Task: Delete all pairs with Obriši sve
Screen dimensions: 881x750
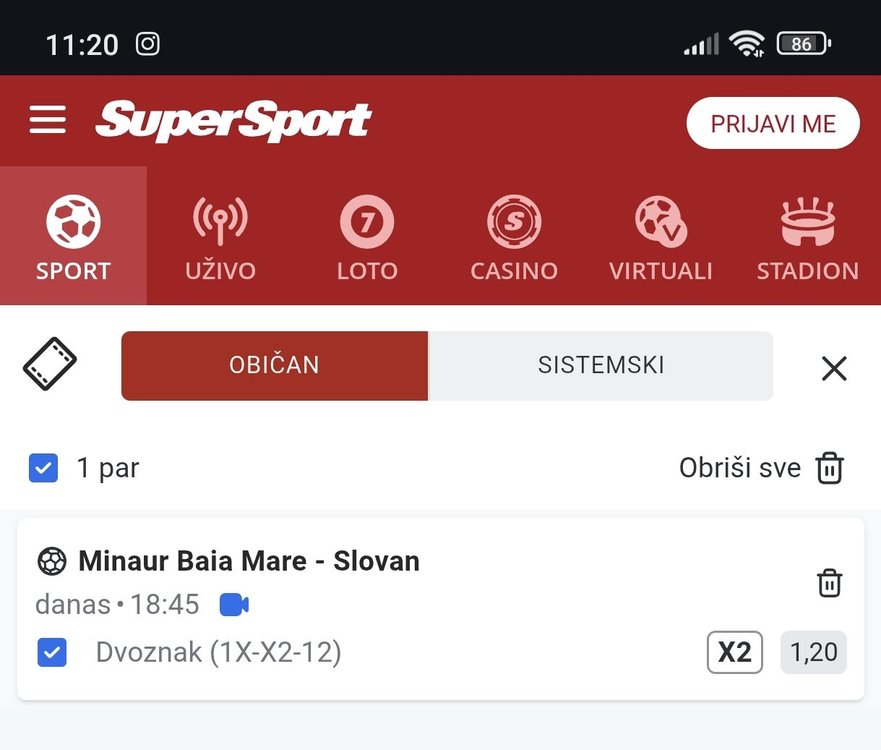Action: pyautogui.click(x=761, y=467)
